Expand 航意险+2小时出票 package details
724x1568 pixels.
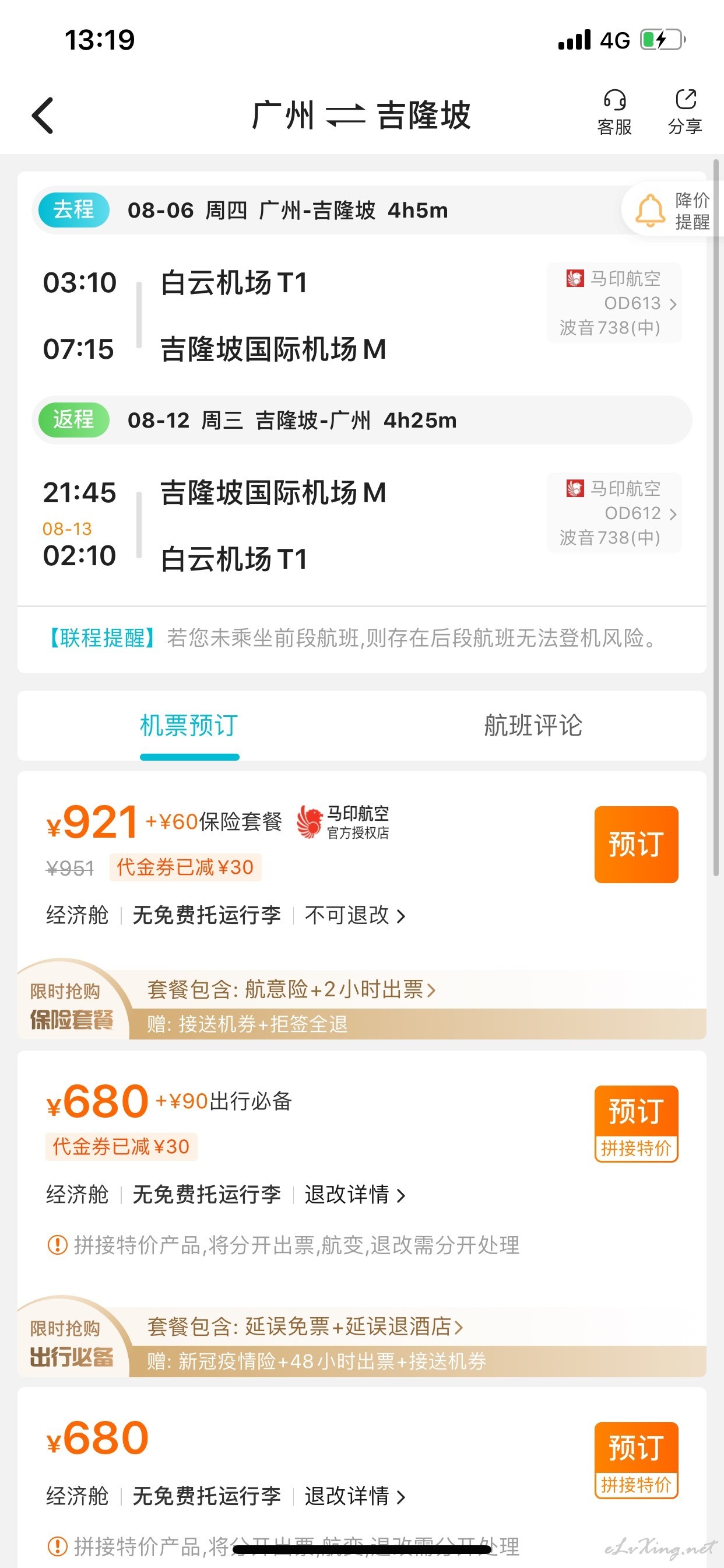(291, 989)
